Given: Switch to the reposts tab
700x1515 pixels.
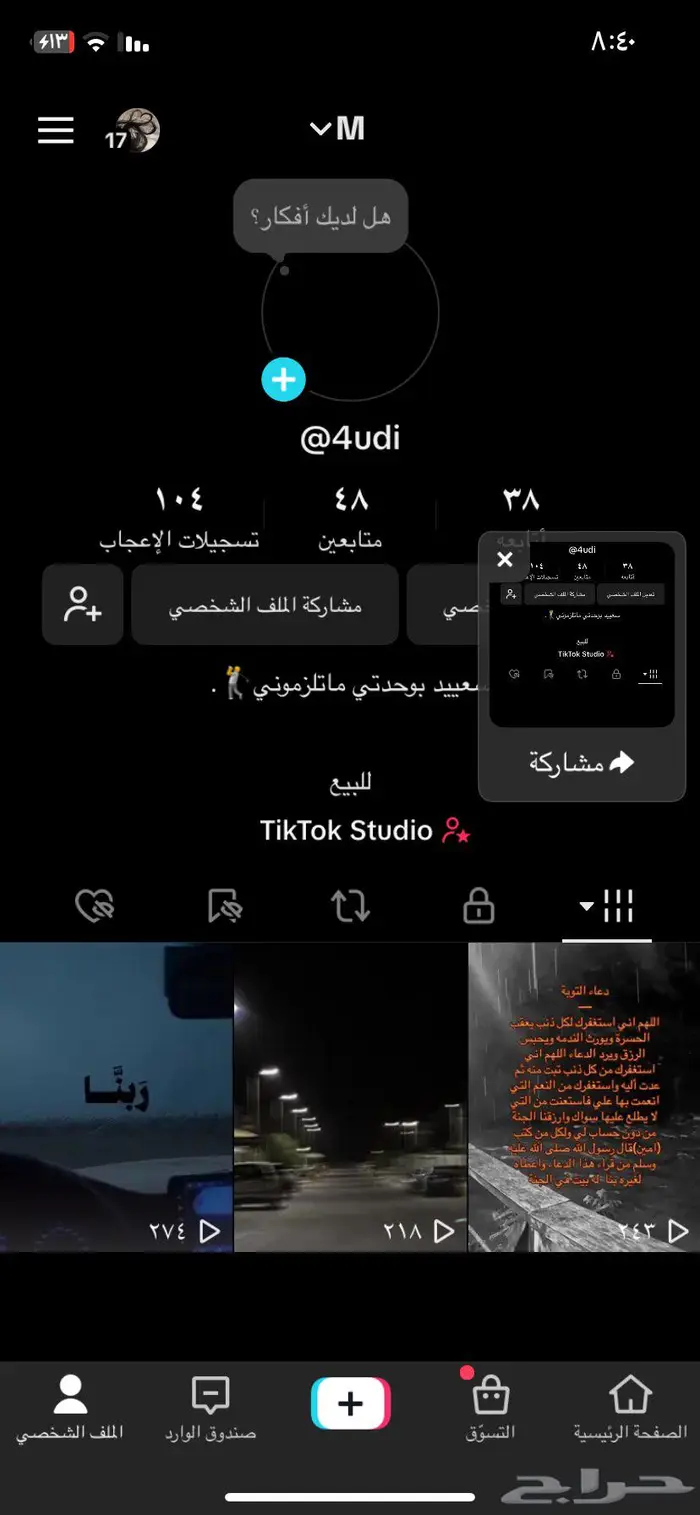Looking at the screenshot, I should click(351, 908).
